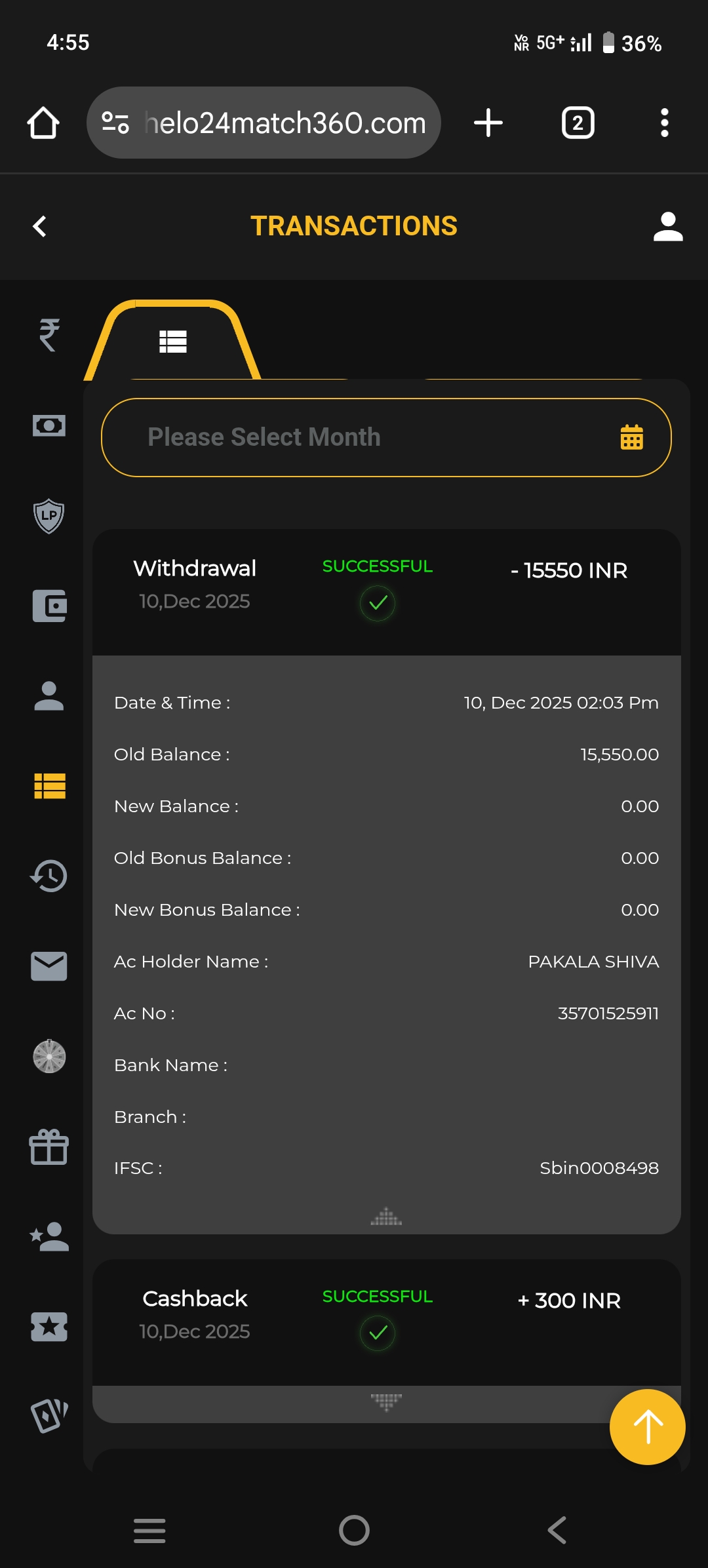708x1568 pixels.
Task: Tap the yellow back-to-top arrow button
Action: point(647,1426)
